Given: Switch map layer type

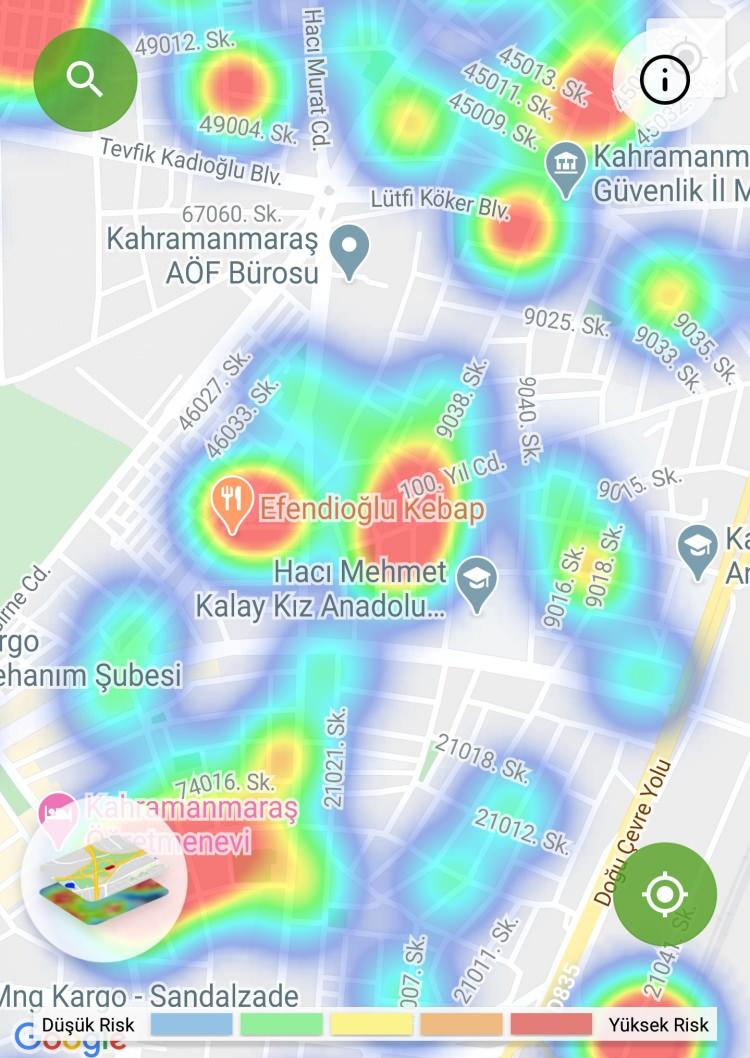Looking at the screenshot, I should coord(104,881).
